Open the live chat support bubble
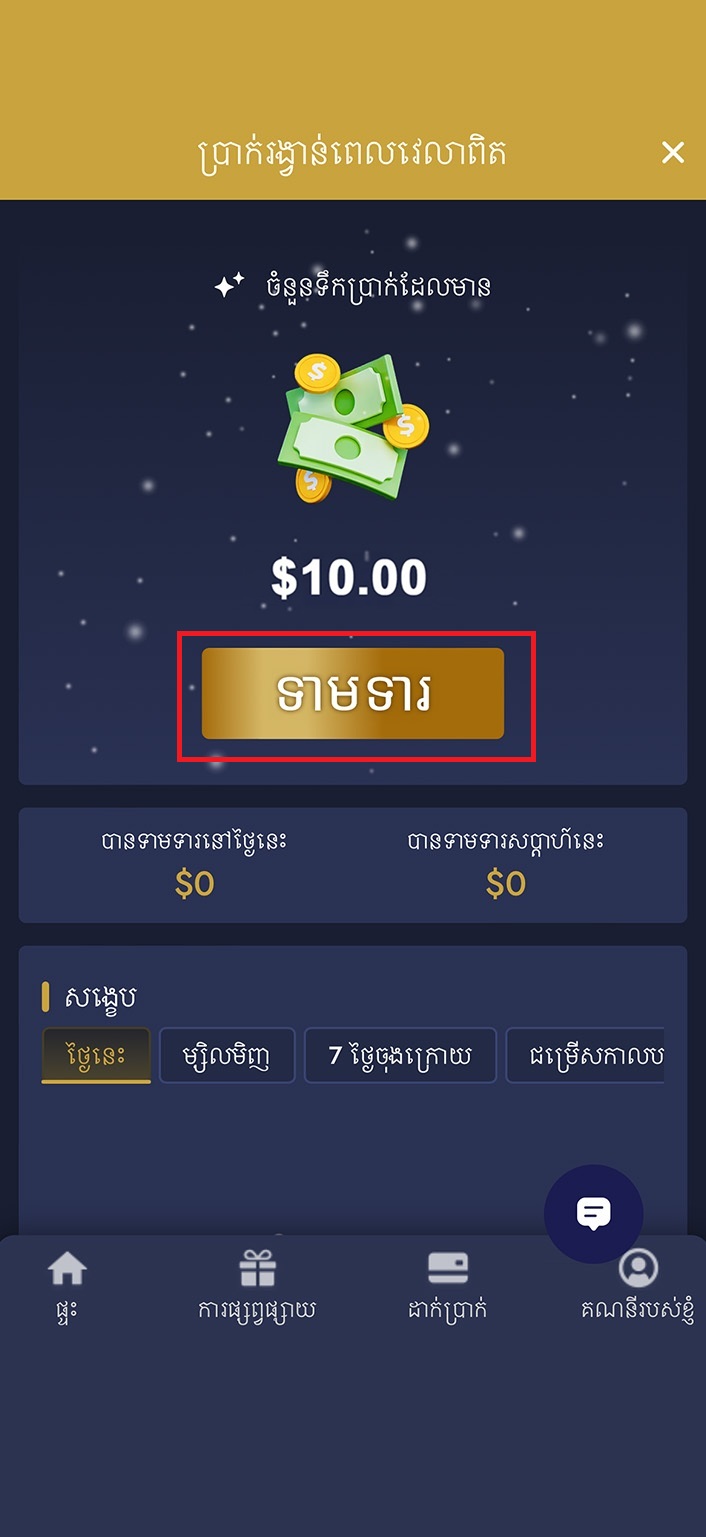 coord(593,1213)
